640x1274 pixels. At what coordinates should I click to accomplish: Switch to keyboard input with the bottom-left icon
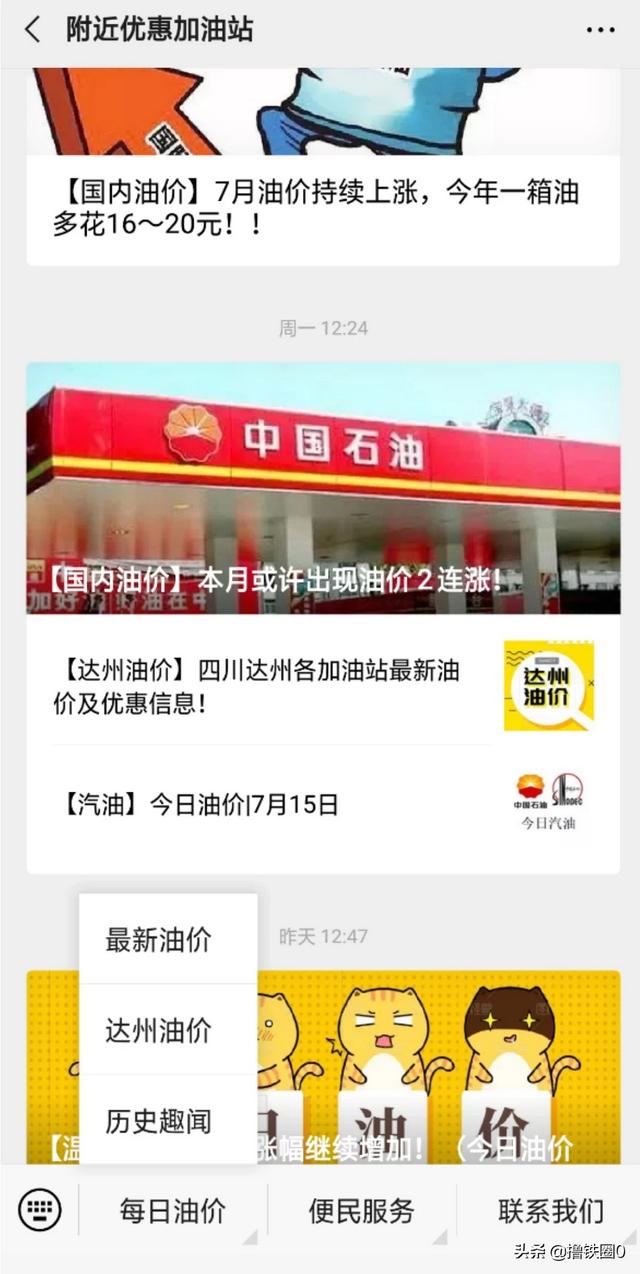point(40,1211)
